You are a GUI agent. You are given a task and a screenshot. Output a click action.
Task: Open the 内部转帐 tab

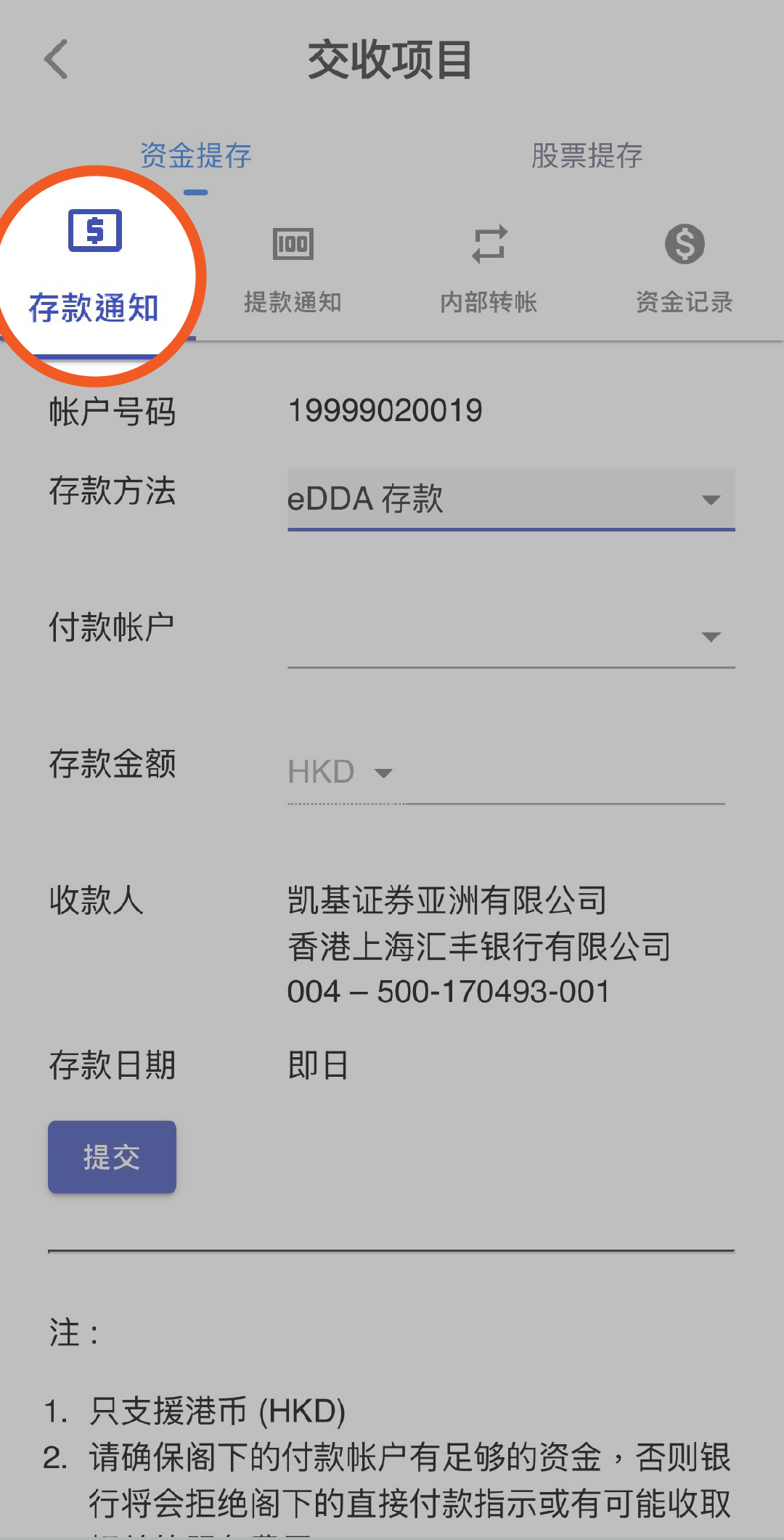(x=489, y=269)
